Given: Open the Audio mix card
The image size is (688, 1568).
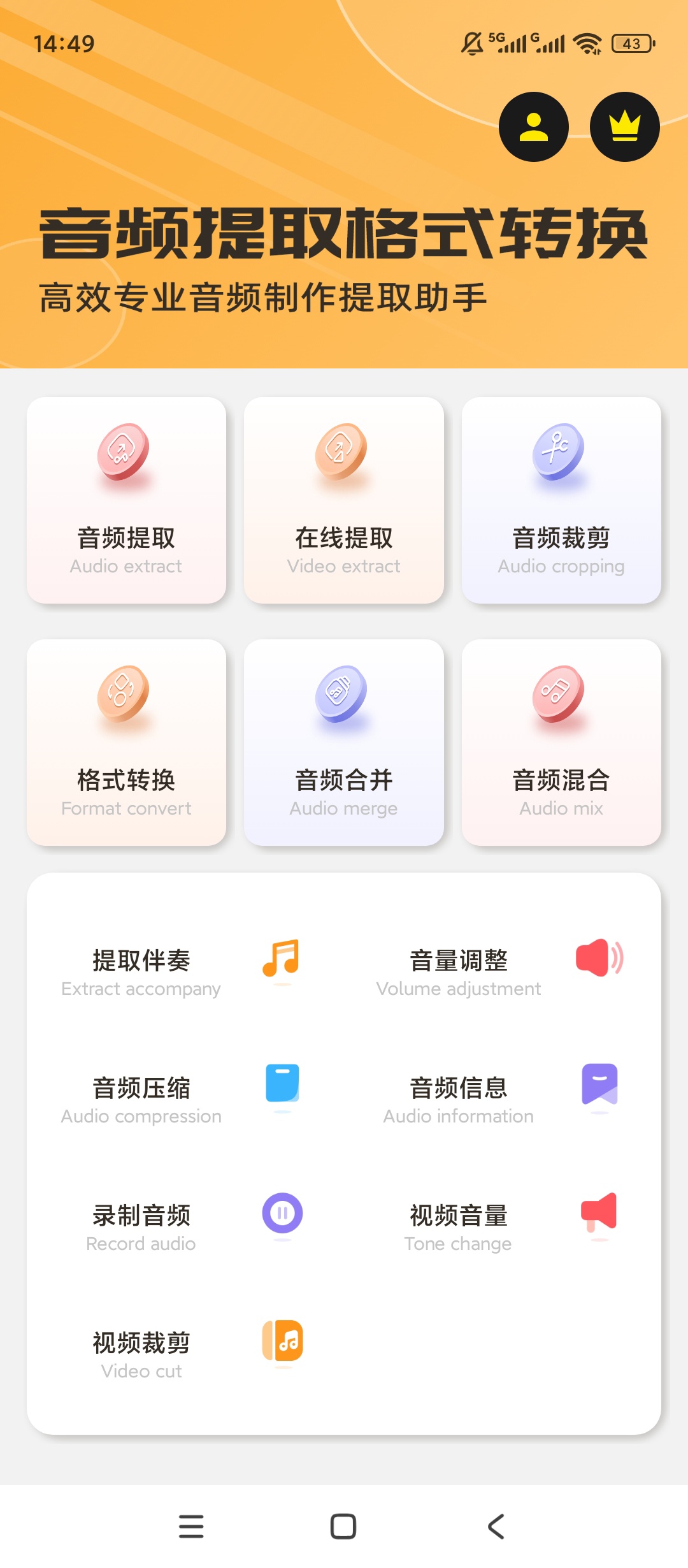Looking at the screenshot, I should point(561,743).
